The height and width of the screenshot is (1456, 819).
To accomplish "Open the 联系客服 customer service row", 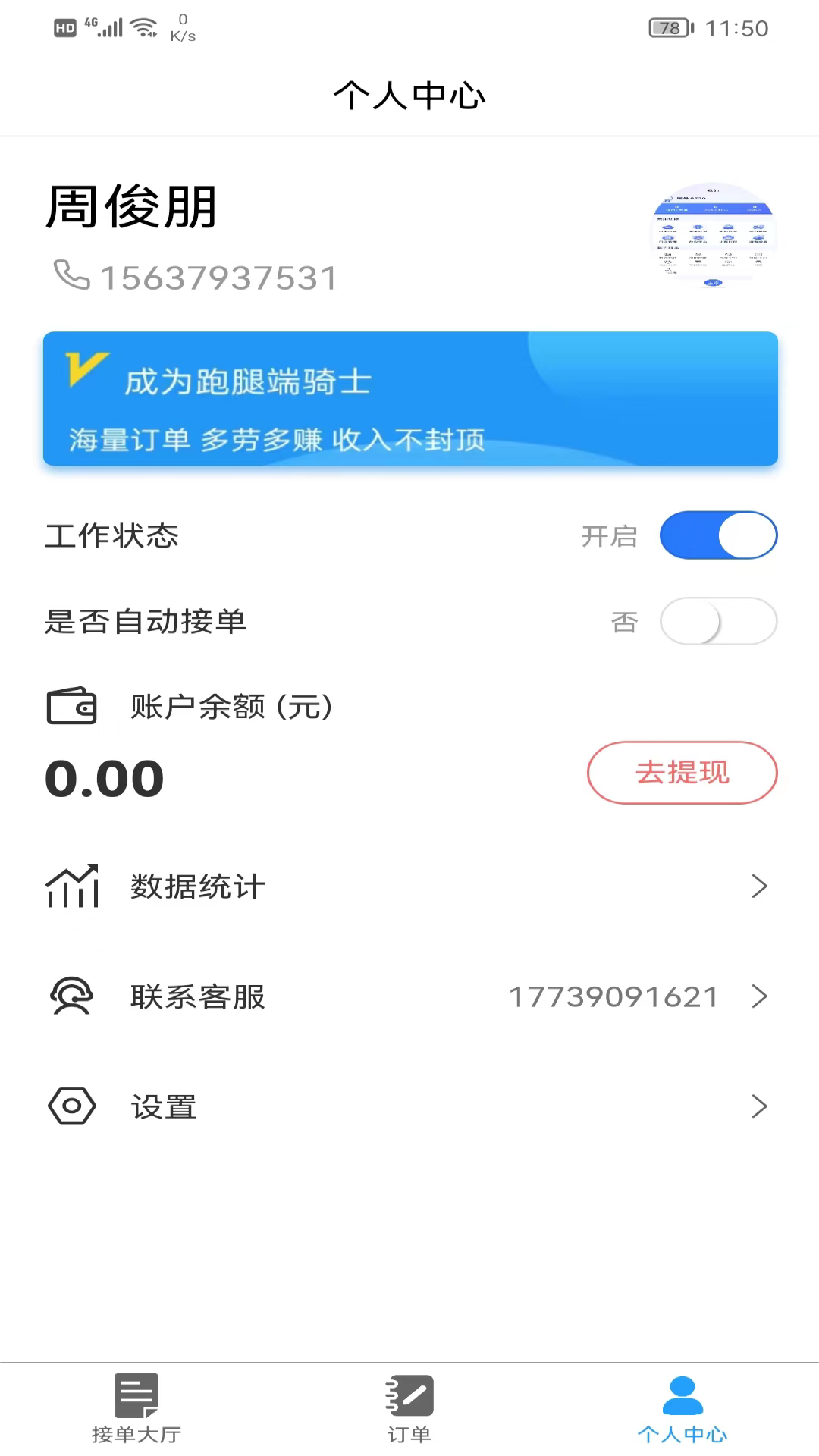I will coord(409,996).
